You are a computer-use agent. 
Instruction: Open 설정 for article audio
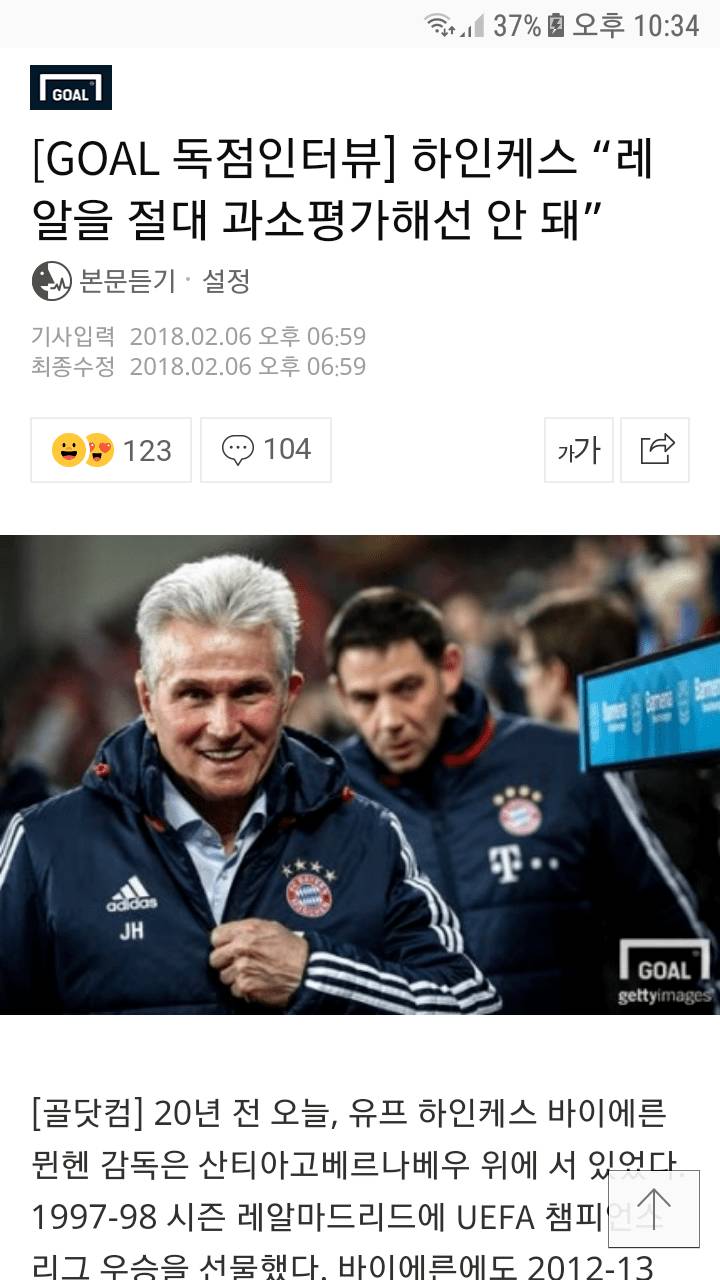[226, 281]
